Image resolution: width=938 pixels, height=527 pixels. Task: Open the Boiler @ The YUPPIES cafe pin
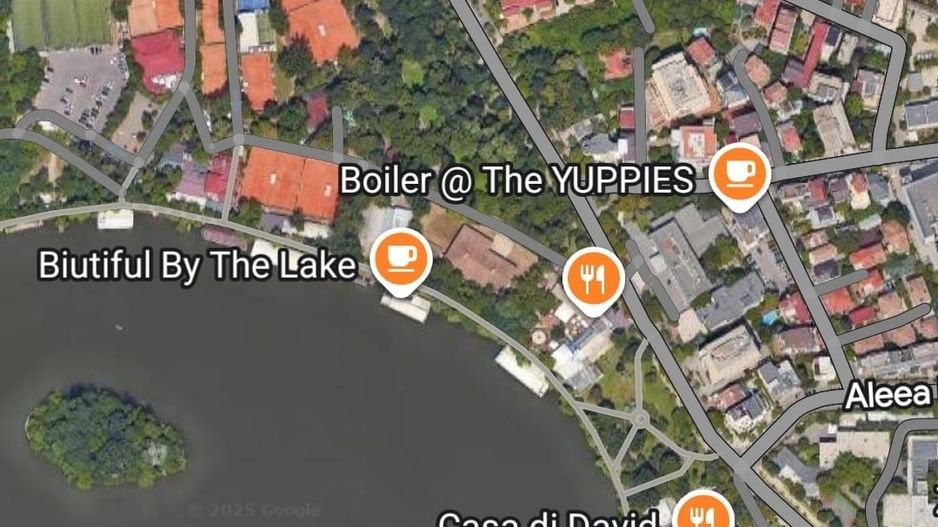tap(739, 174)
